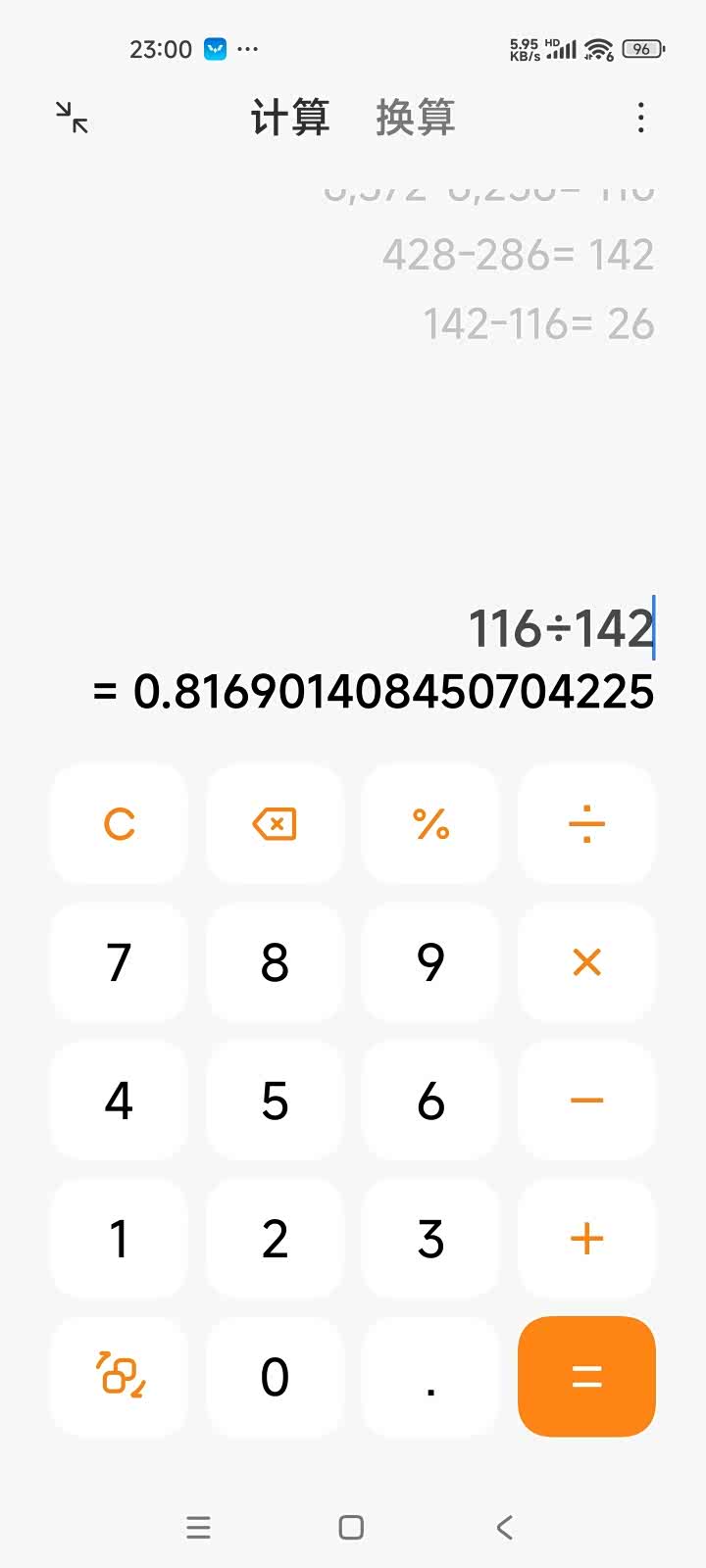
Task: Tap the orange equals button
Action: [586, 1376]
